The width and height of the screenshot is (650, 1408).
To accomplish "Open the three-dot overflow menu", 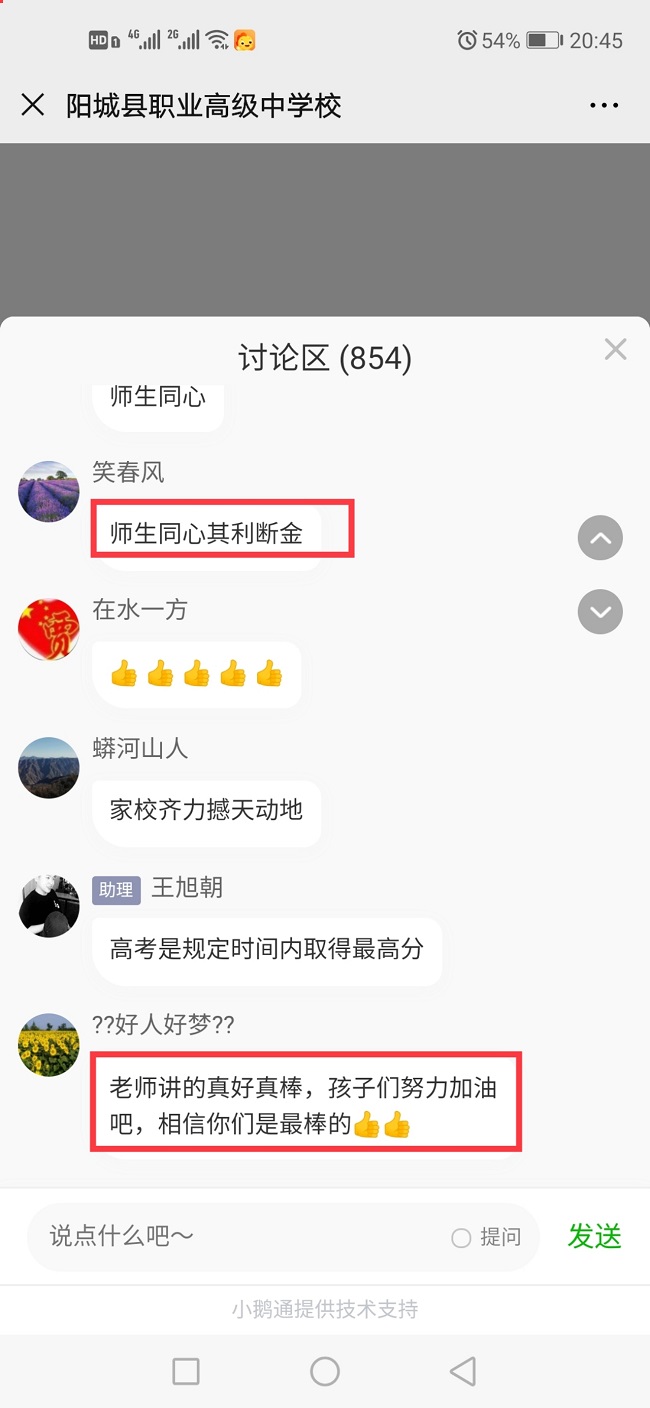I will click(x=604, y=106).
